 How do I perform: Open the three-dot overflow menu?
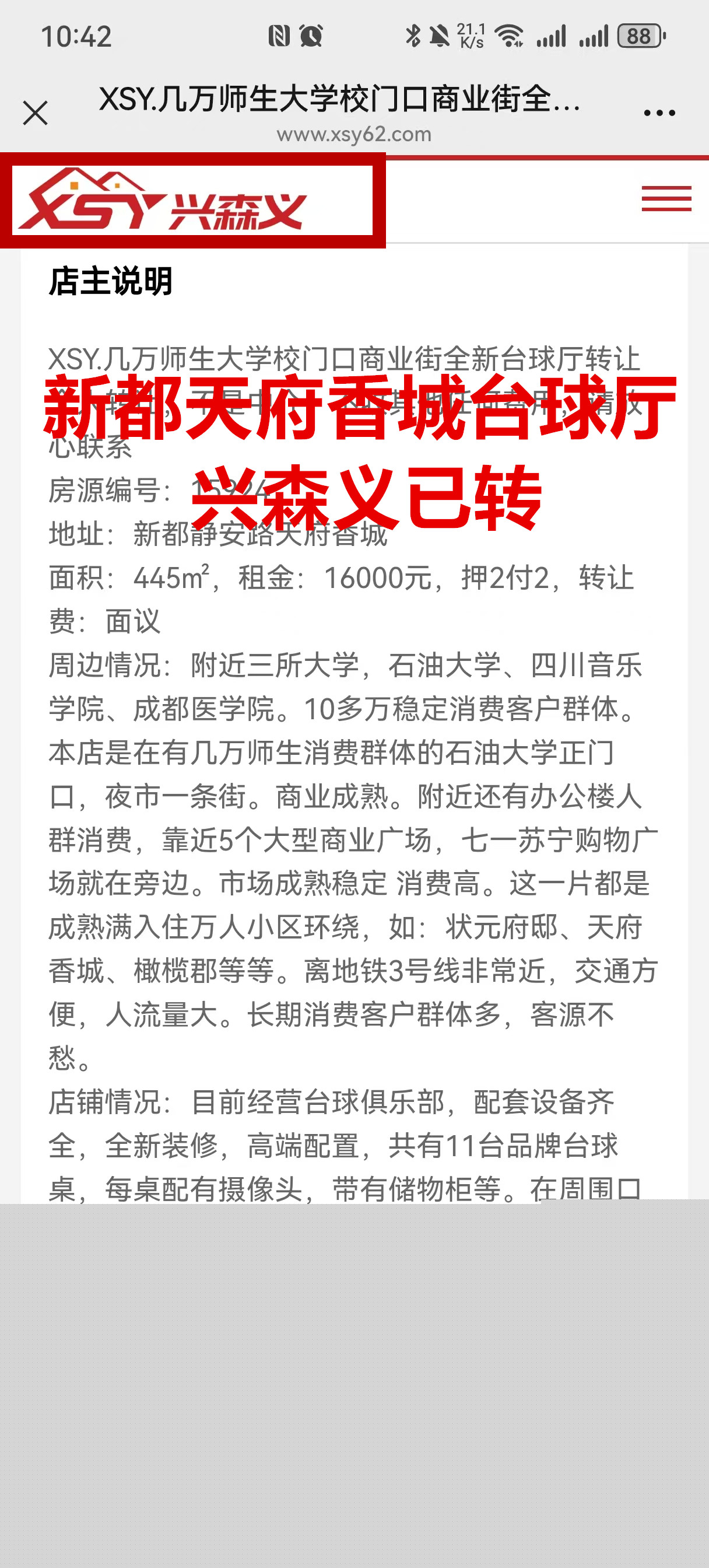pos(659,113)
